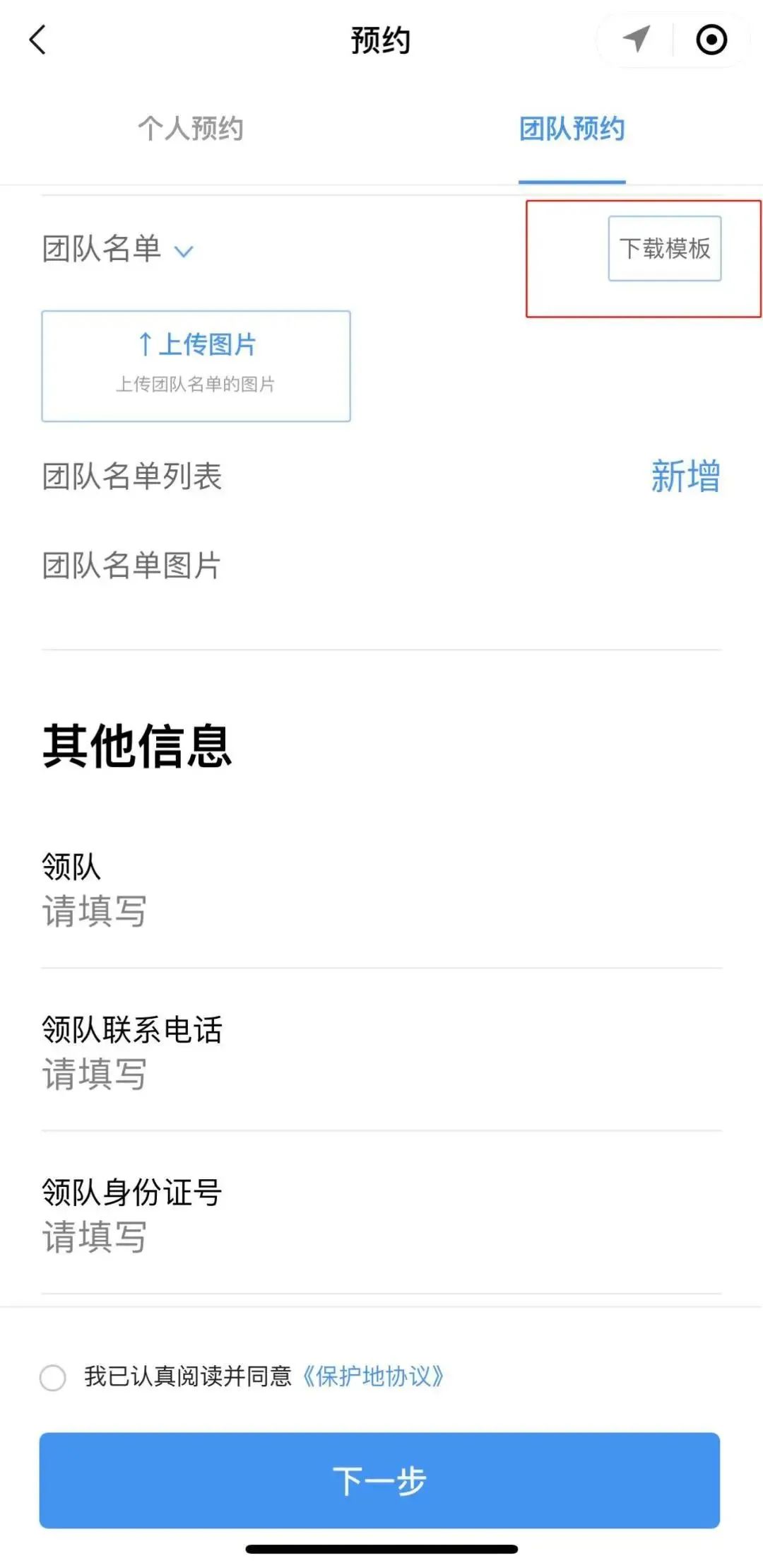The height and width of the screenshot is (1568, 763).
Task: Expand the 团队名单 dropdown chevron
Action: coord(184,251)
